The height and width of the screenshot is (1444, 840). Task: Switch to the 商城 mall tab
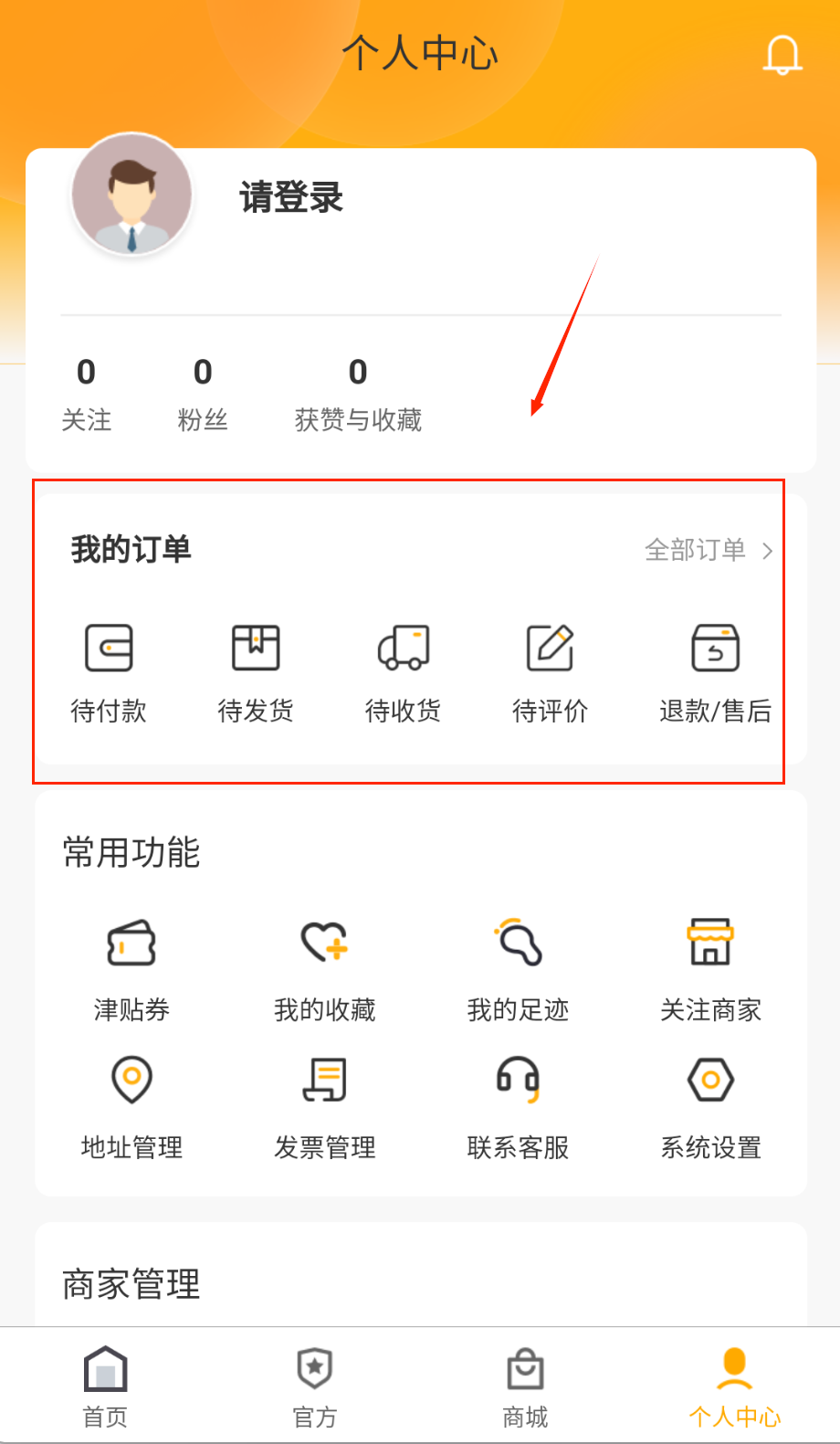coord(525,1386)
